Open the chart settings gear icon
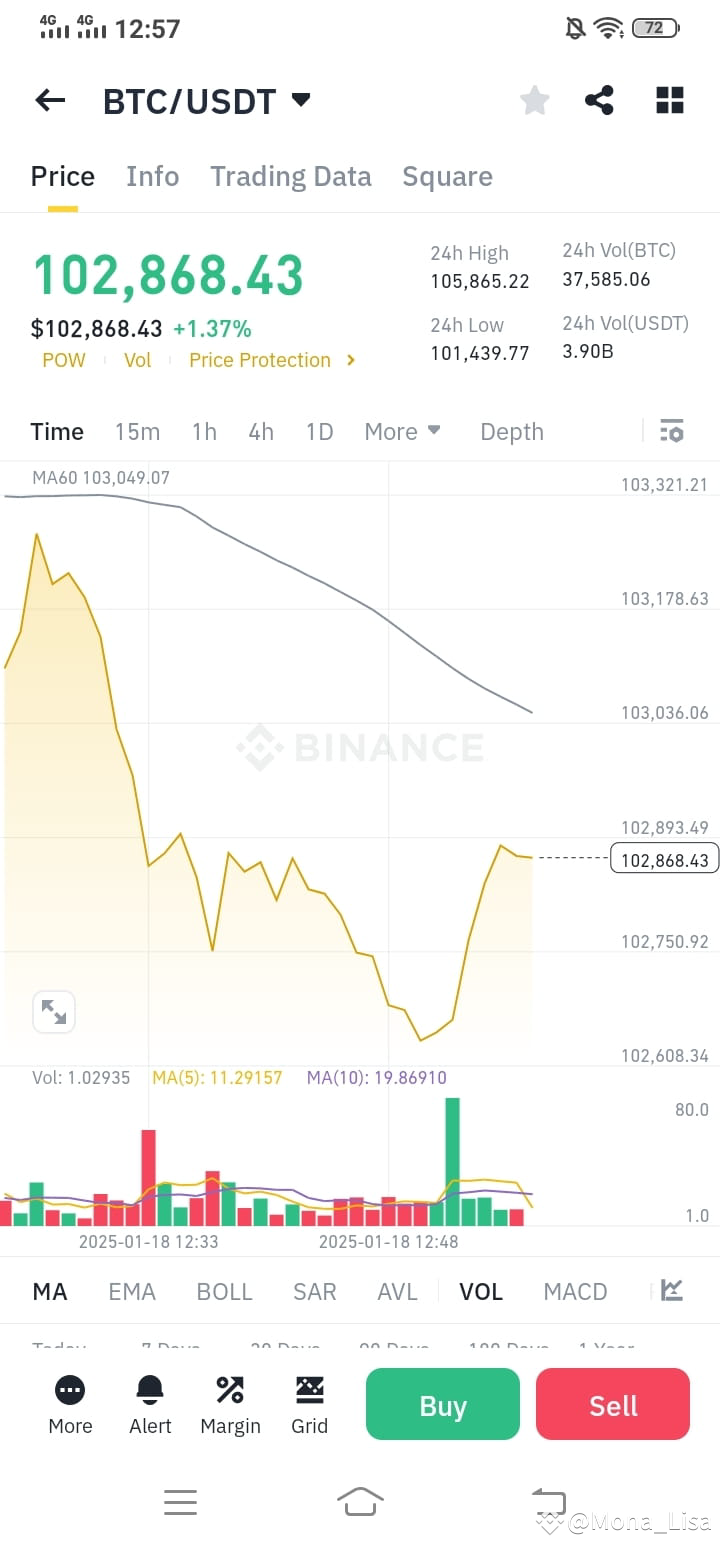This screenshot has height=1544, width=720. 671,431
